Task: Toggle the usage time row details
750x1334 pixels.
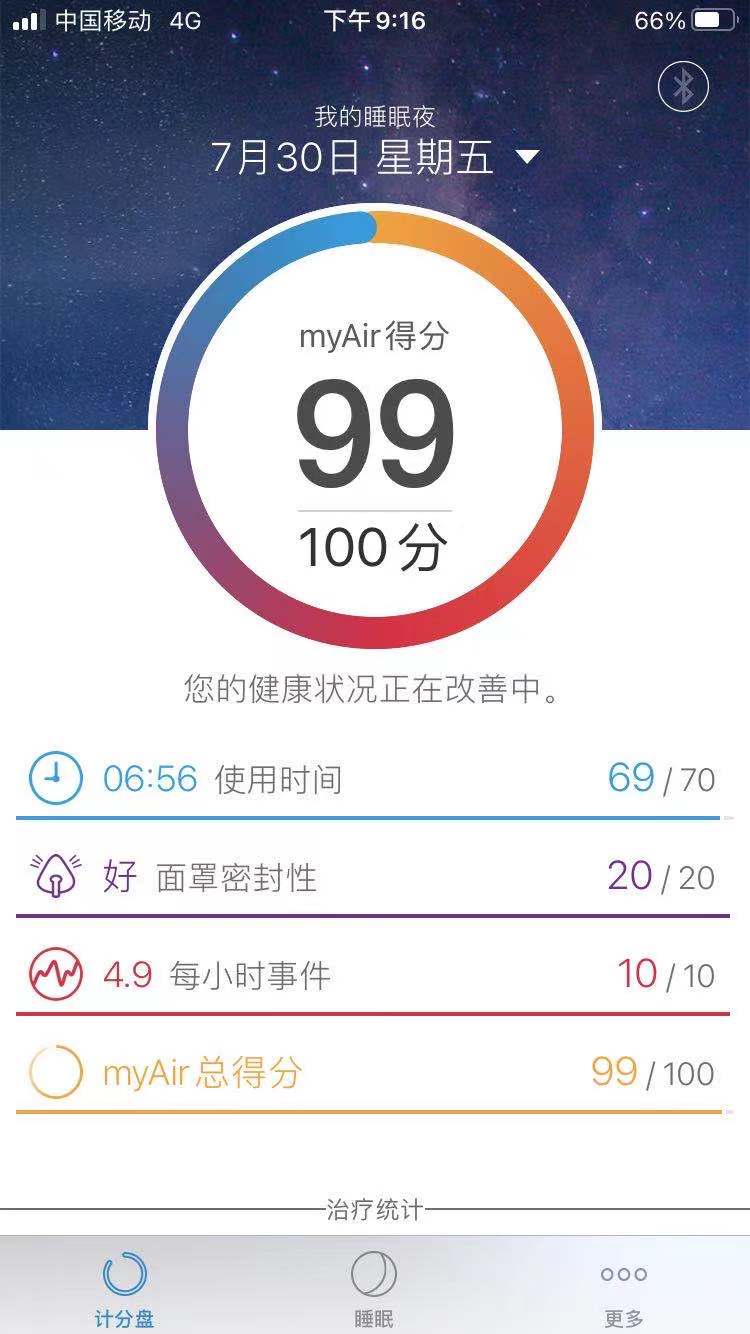Action: pos(375,779)
